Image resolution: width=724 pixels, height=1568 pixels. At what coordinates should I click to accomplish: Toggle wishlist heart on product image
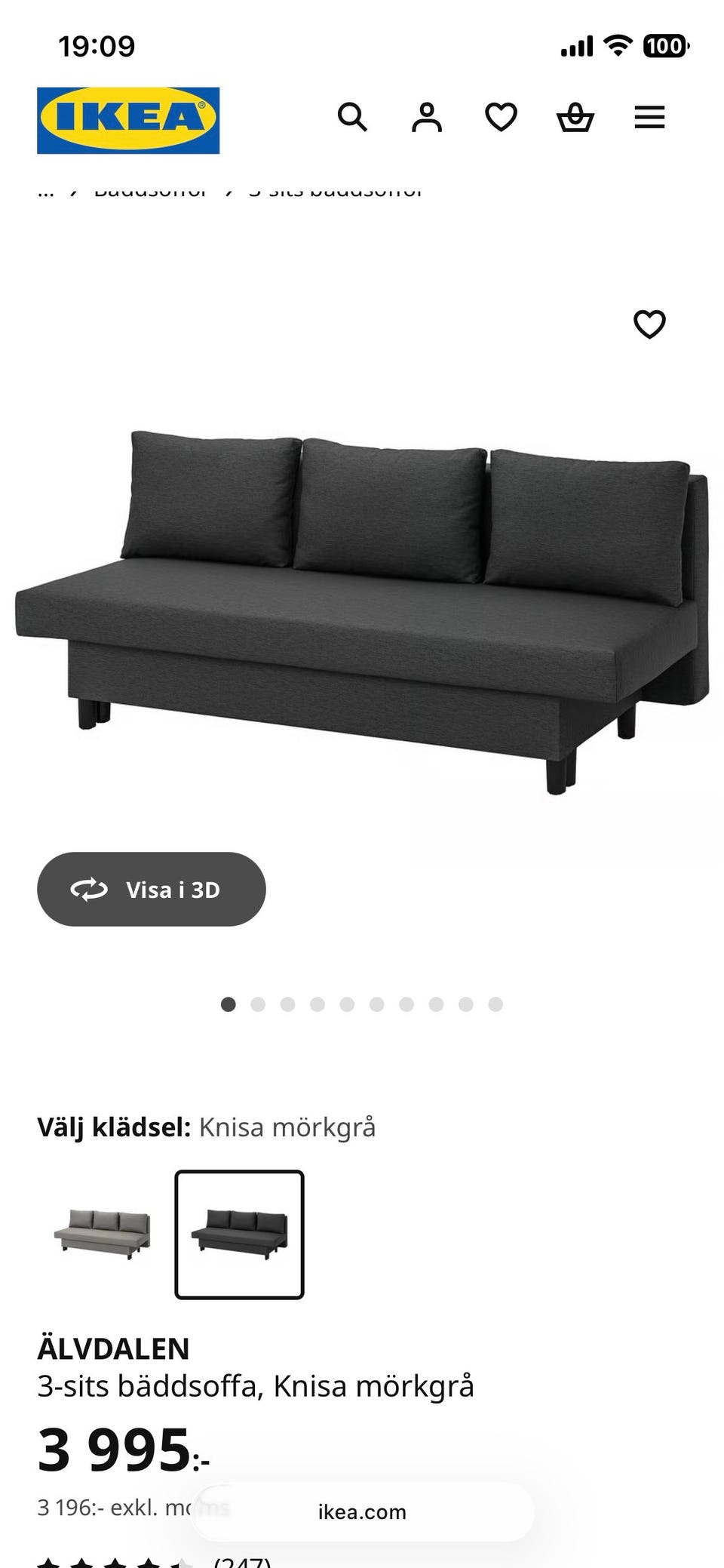click(649, 324)
